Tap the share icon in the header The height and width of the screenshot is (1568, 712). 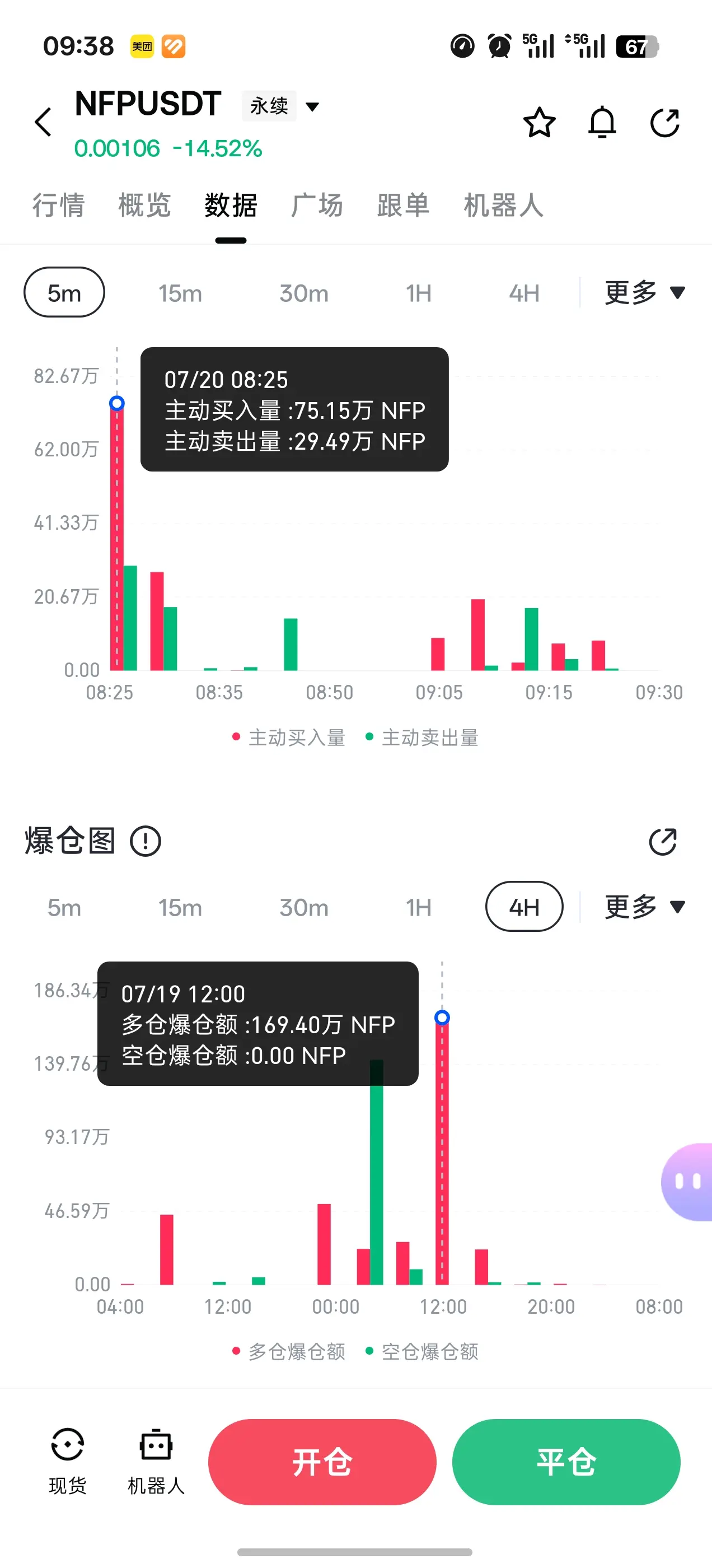(x=664, y=123)
